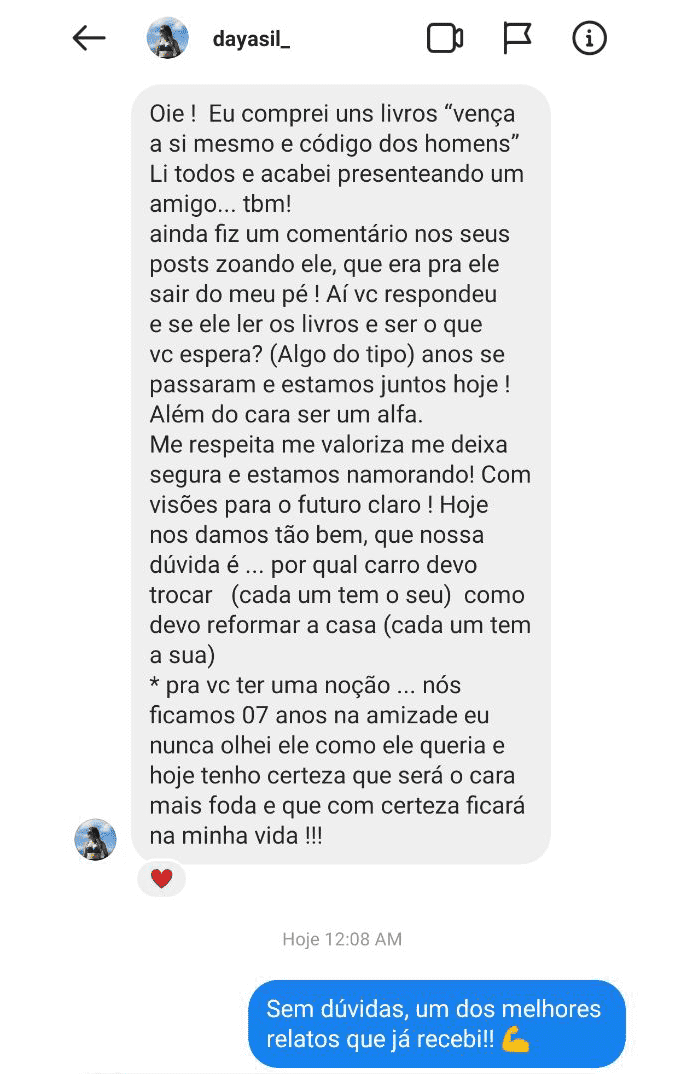Open dayasil_ profile from the header
The height and width of the screenshot is (1074, 687).
click(x=251, y=39)
